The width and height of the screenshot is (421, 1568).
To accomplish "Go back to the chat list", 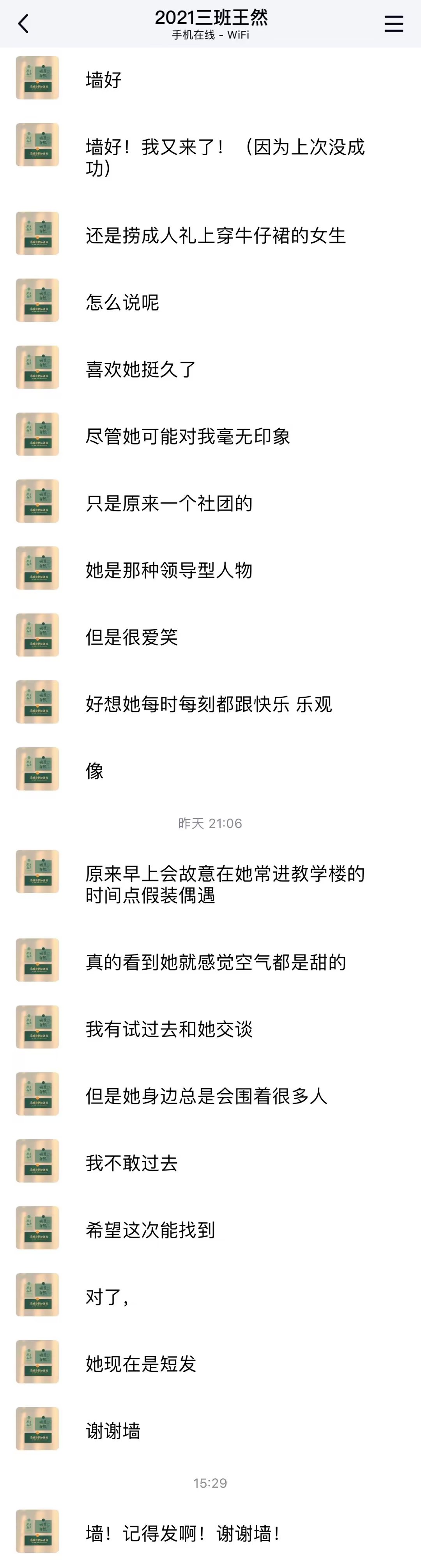I will coord(24,24).
